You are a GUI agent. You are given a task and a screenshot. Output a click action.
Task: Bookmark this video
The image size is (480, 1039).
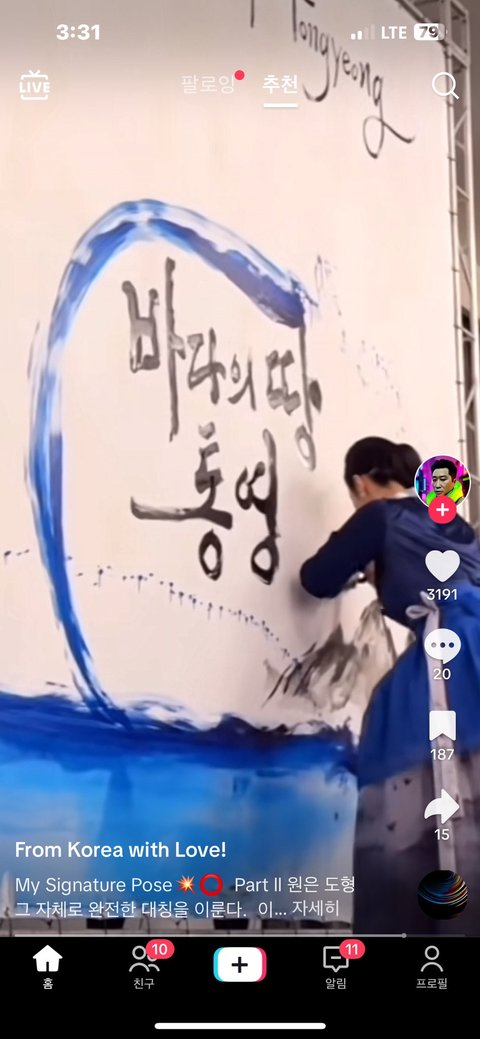[442, 726]
